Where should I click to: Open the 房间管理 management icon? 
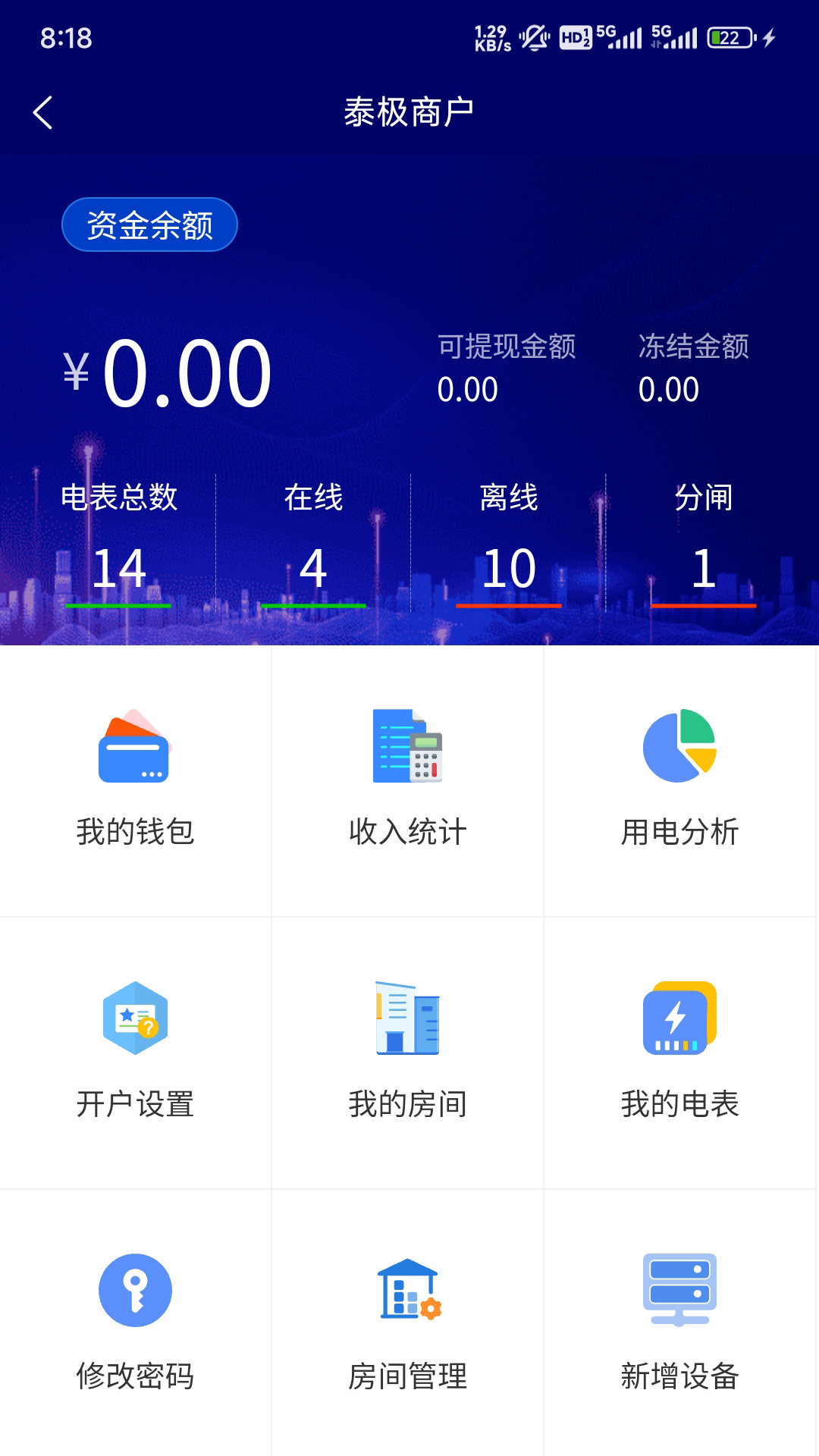(407, 1289)
